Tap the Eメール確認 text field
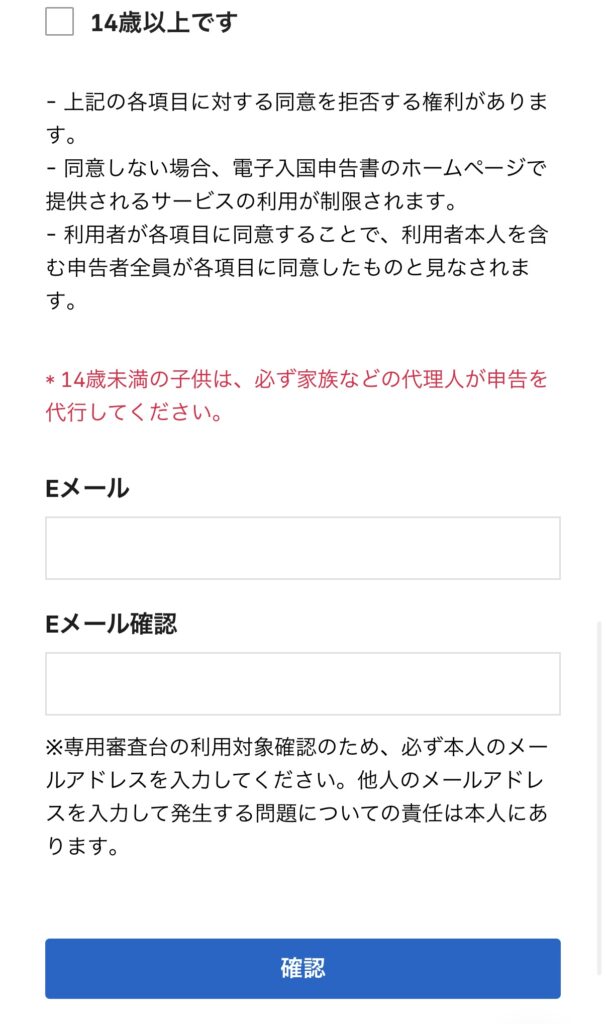The height and width of the screenshot is (1024, 606). click(x=302, y=684)
